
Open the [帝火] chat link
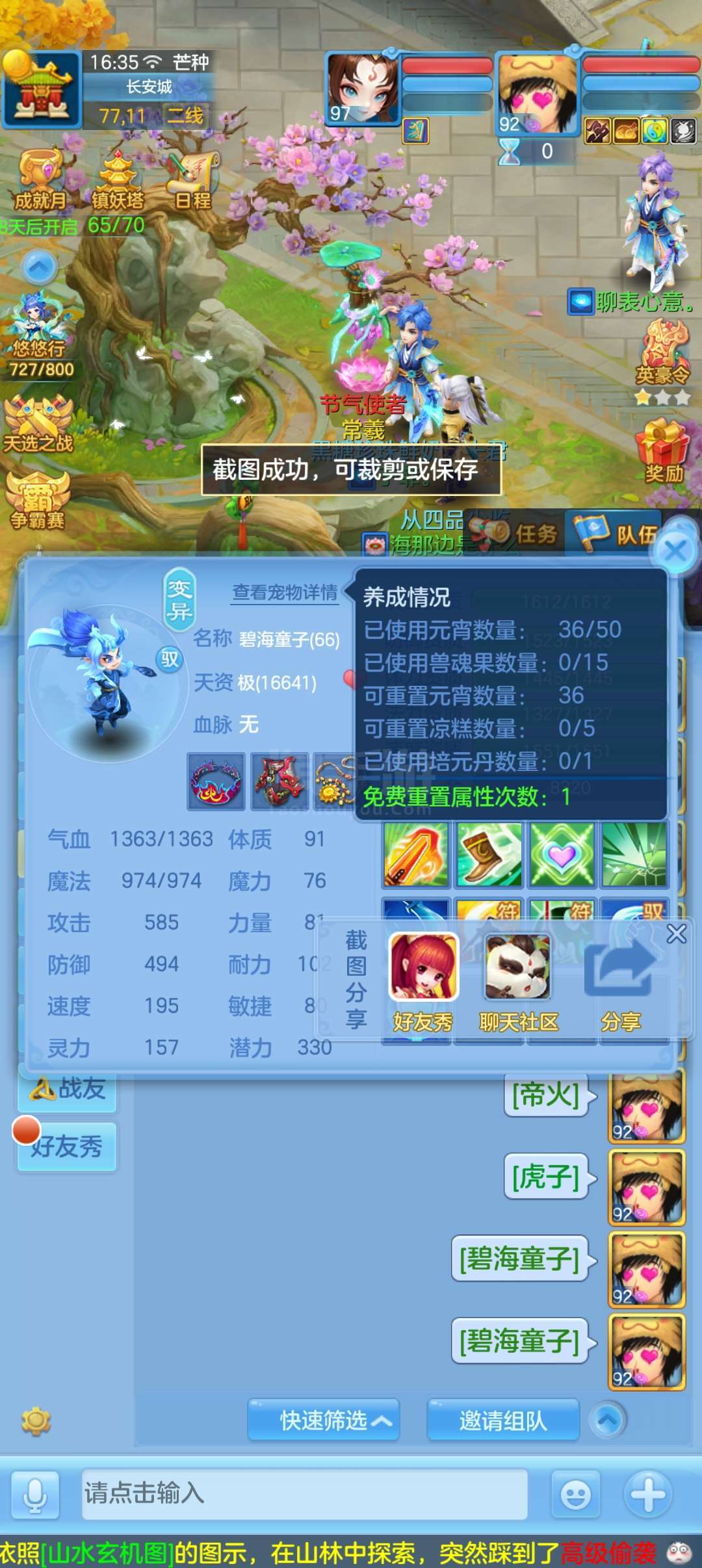pos(546,1095)
